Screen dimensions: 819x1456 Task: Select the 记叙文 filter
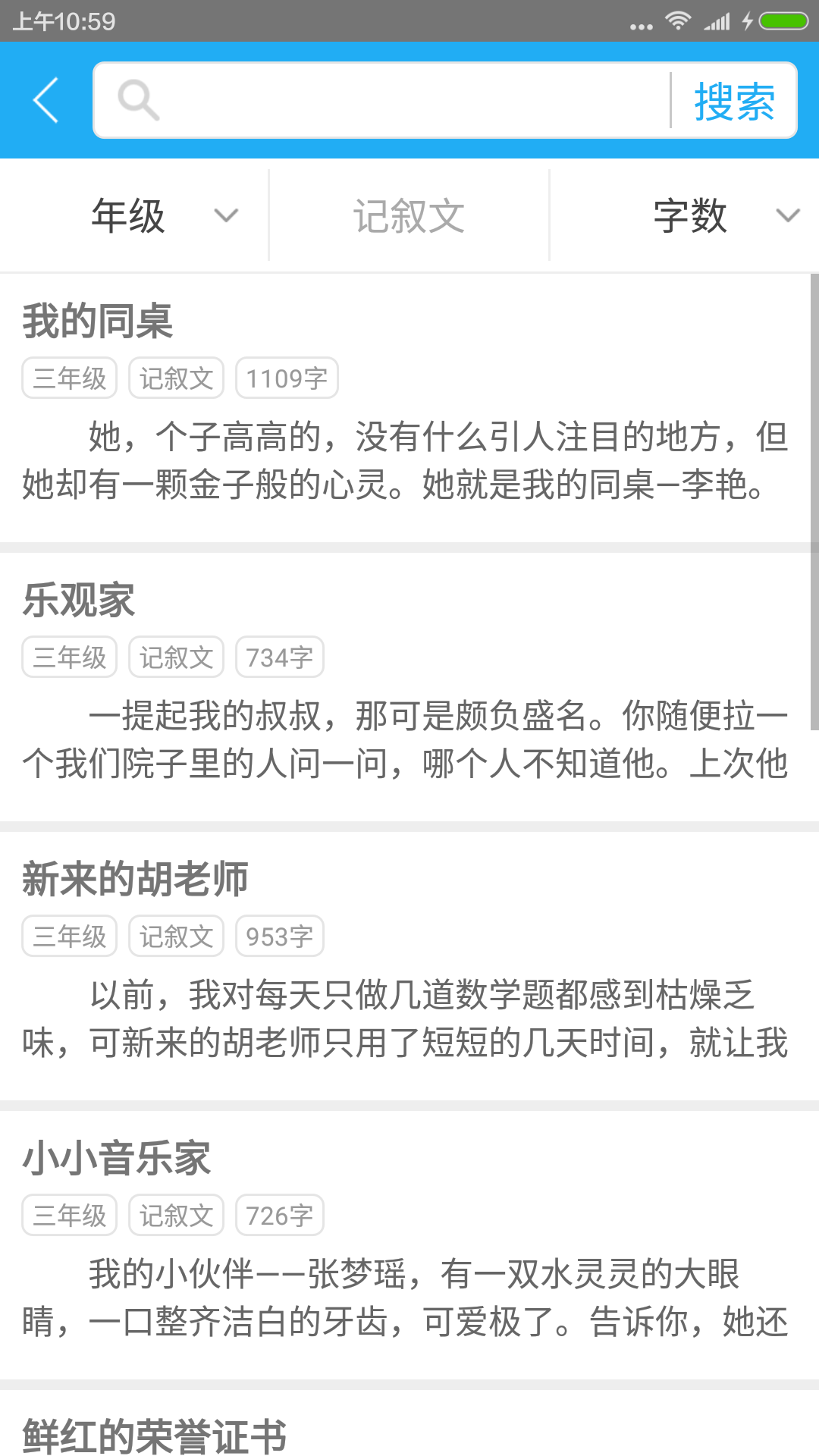coord(409,216)
